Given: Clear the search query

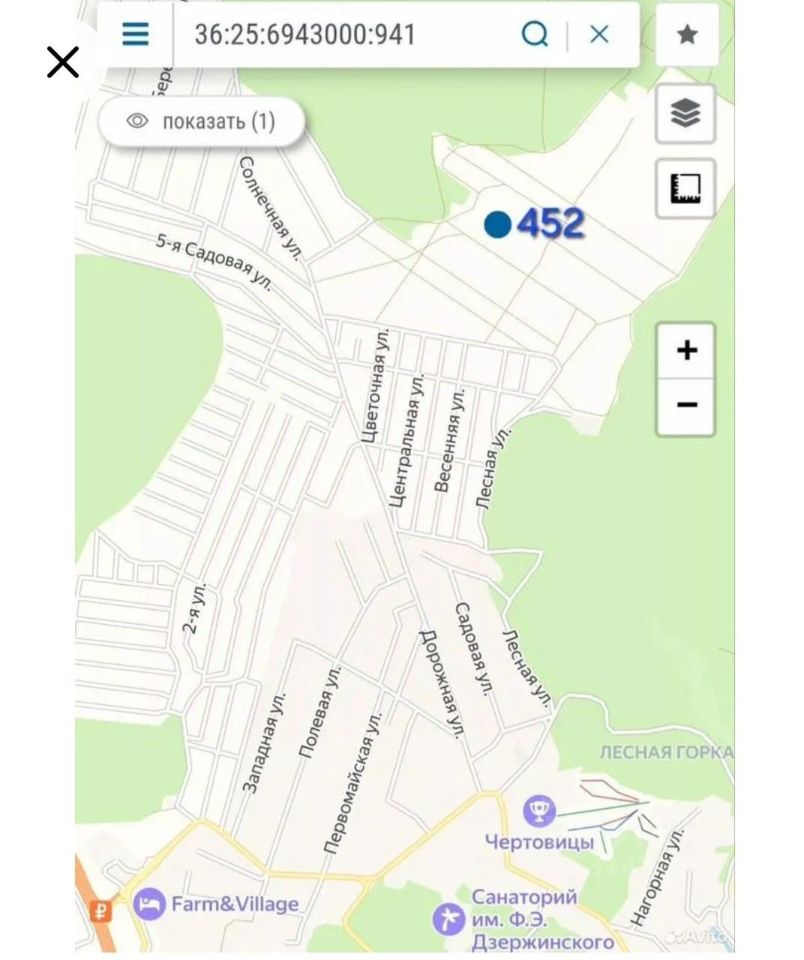Looking at the screenshot, I should pos(599,35).
